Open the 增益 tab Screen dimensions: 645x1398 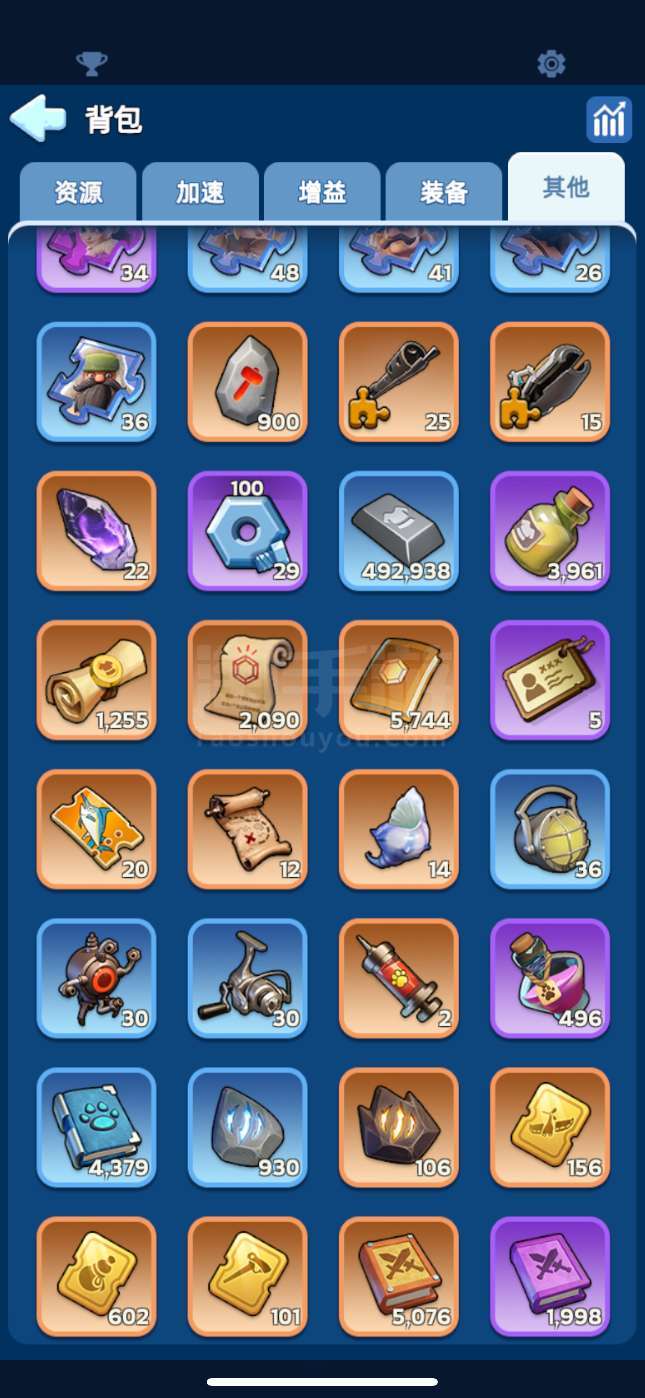click(322, 192)
